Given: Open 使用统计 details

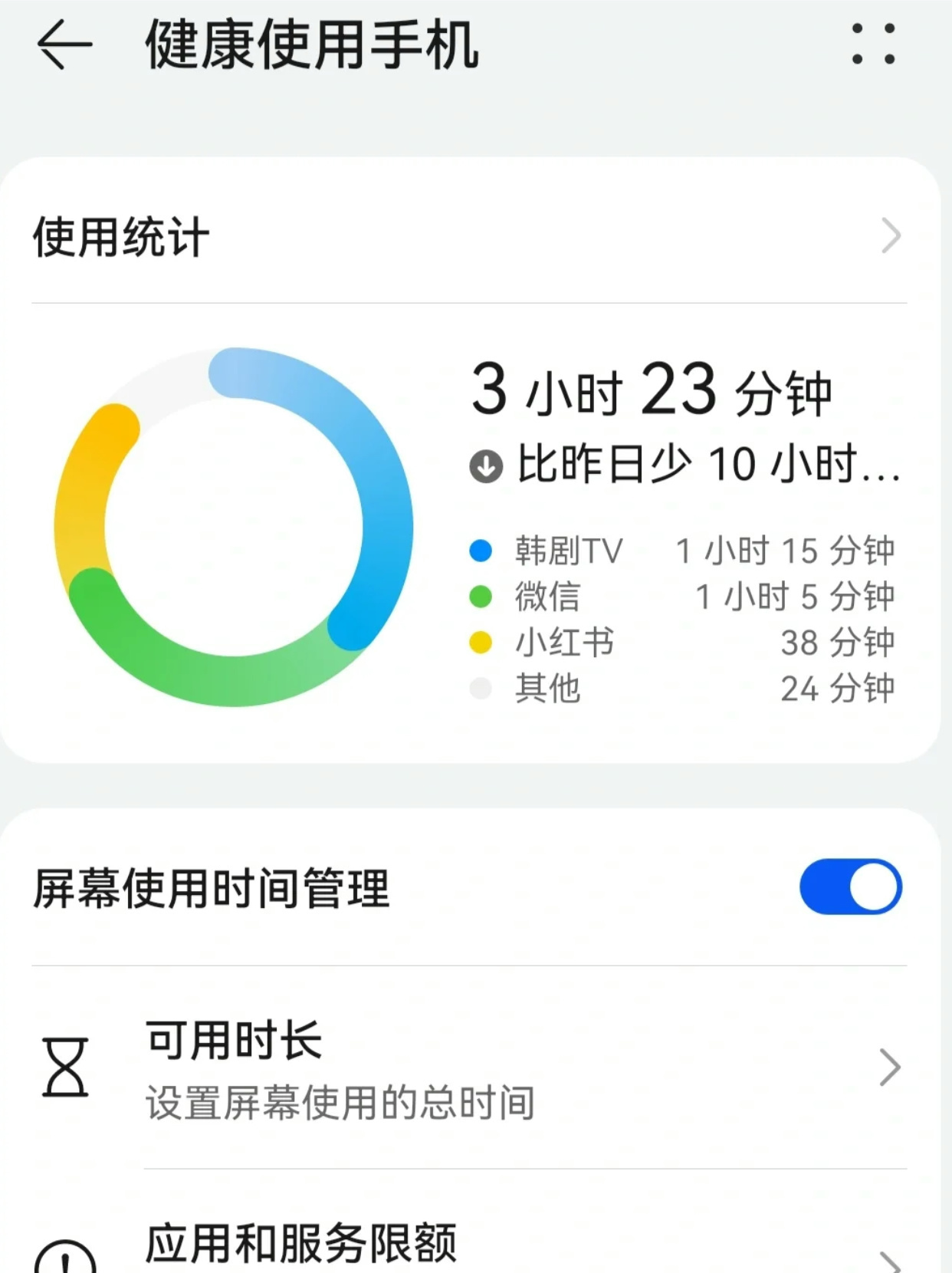Looking at the screenshot, I should click(469, 236).
